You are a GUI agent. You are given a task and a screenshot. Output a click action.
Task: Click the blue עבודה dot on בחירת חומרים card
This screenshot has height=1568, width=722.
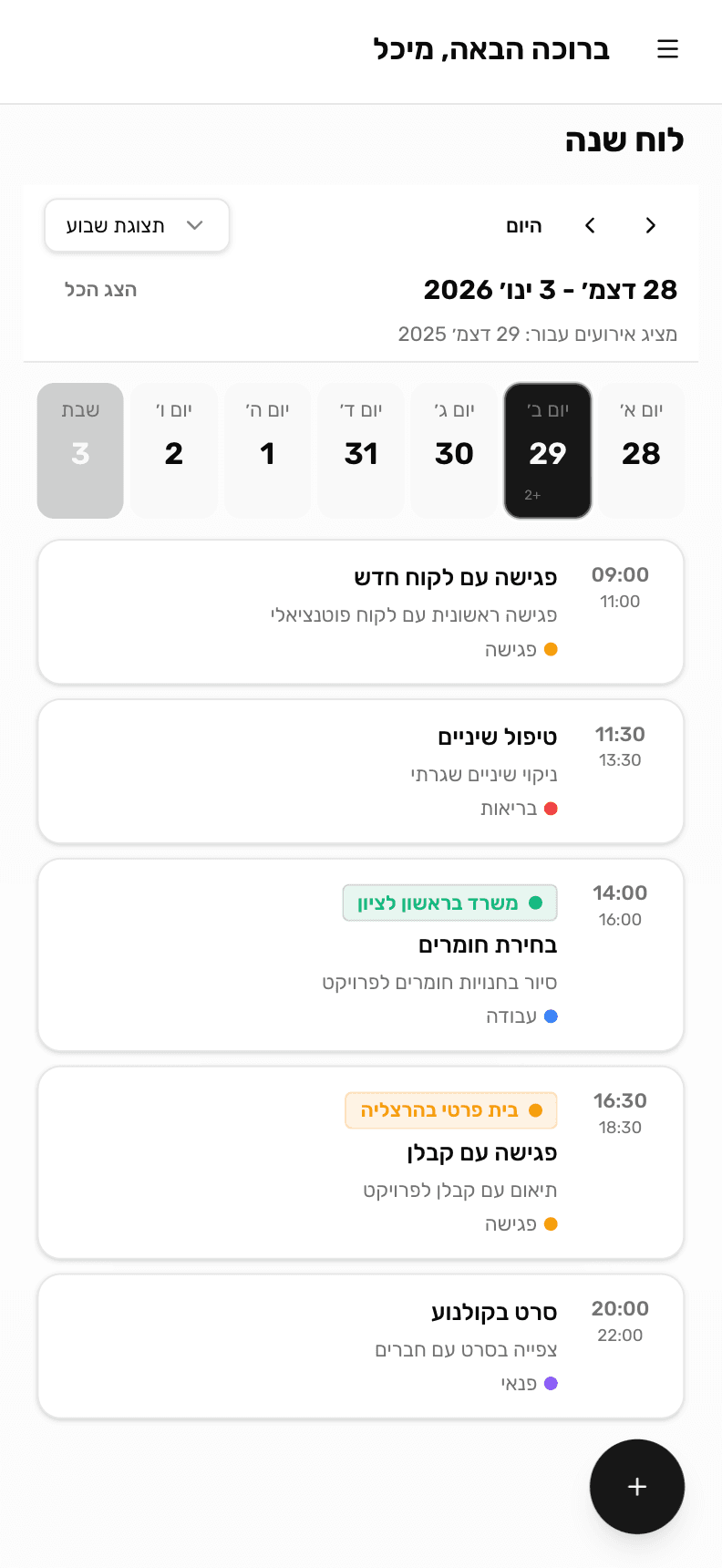[551, 1016]
